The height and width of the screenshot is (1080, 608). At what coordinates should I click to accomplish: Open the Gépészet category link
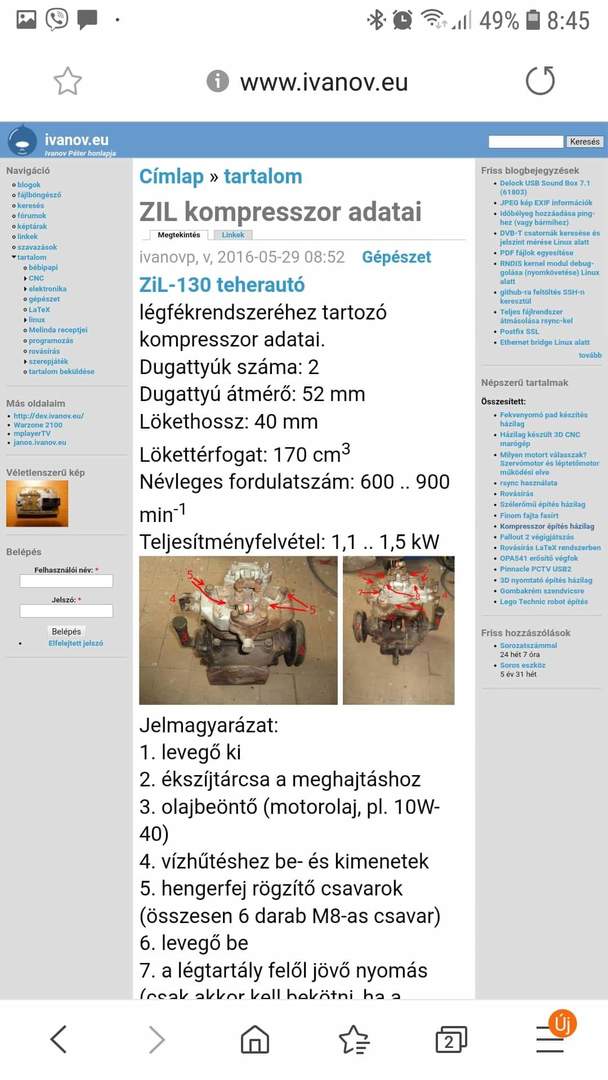(x=396, y=257)
